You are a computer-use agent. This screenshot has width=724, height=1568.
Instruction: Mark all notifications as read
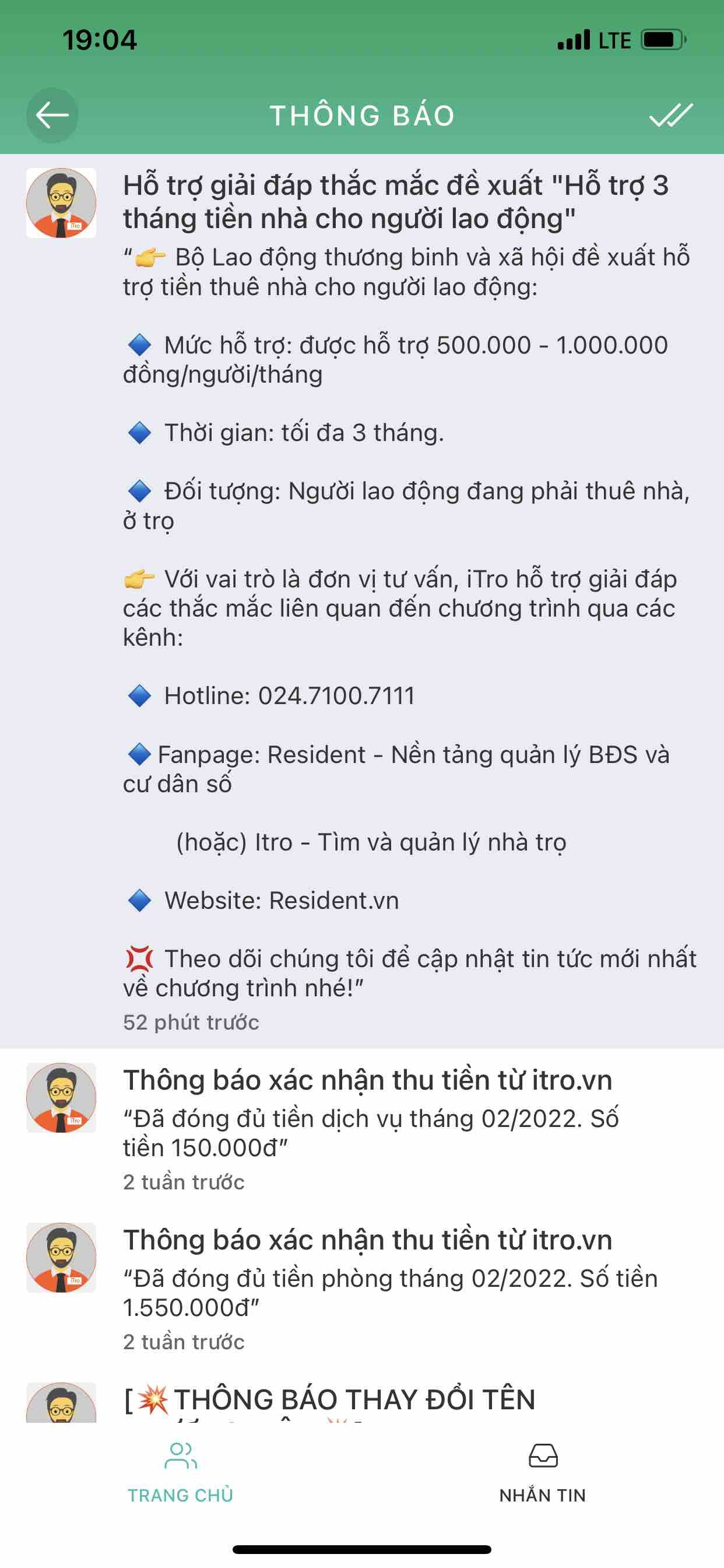pyautogui.click(x=670, y=115)
